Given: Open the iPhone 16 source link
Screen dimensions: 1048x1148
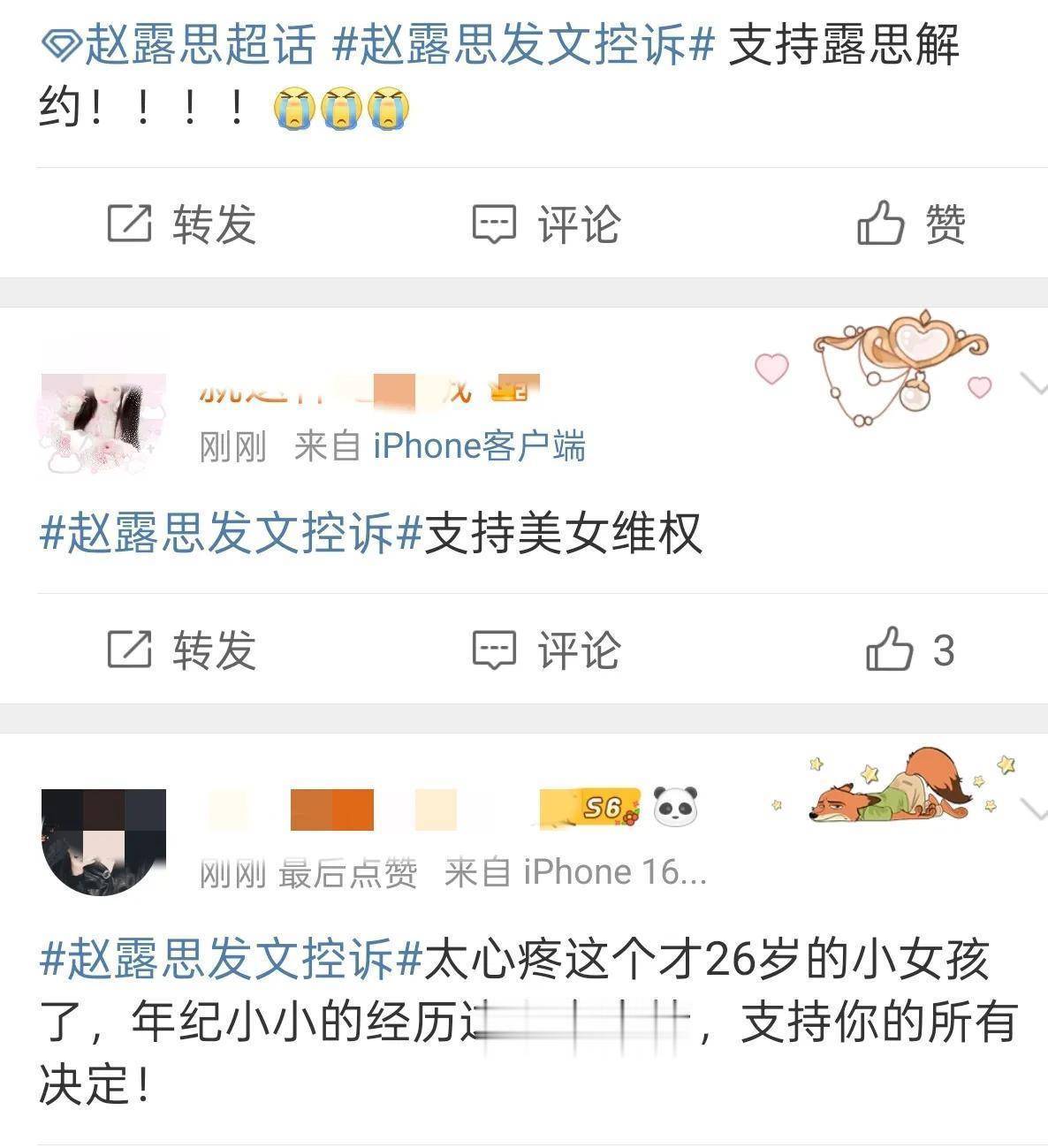Looking at the screenshot, I should [x=614, y=873].
